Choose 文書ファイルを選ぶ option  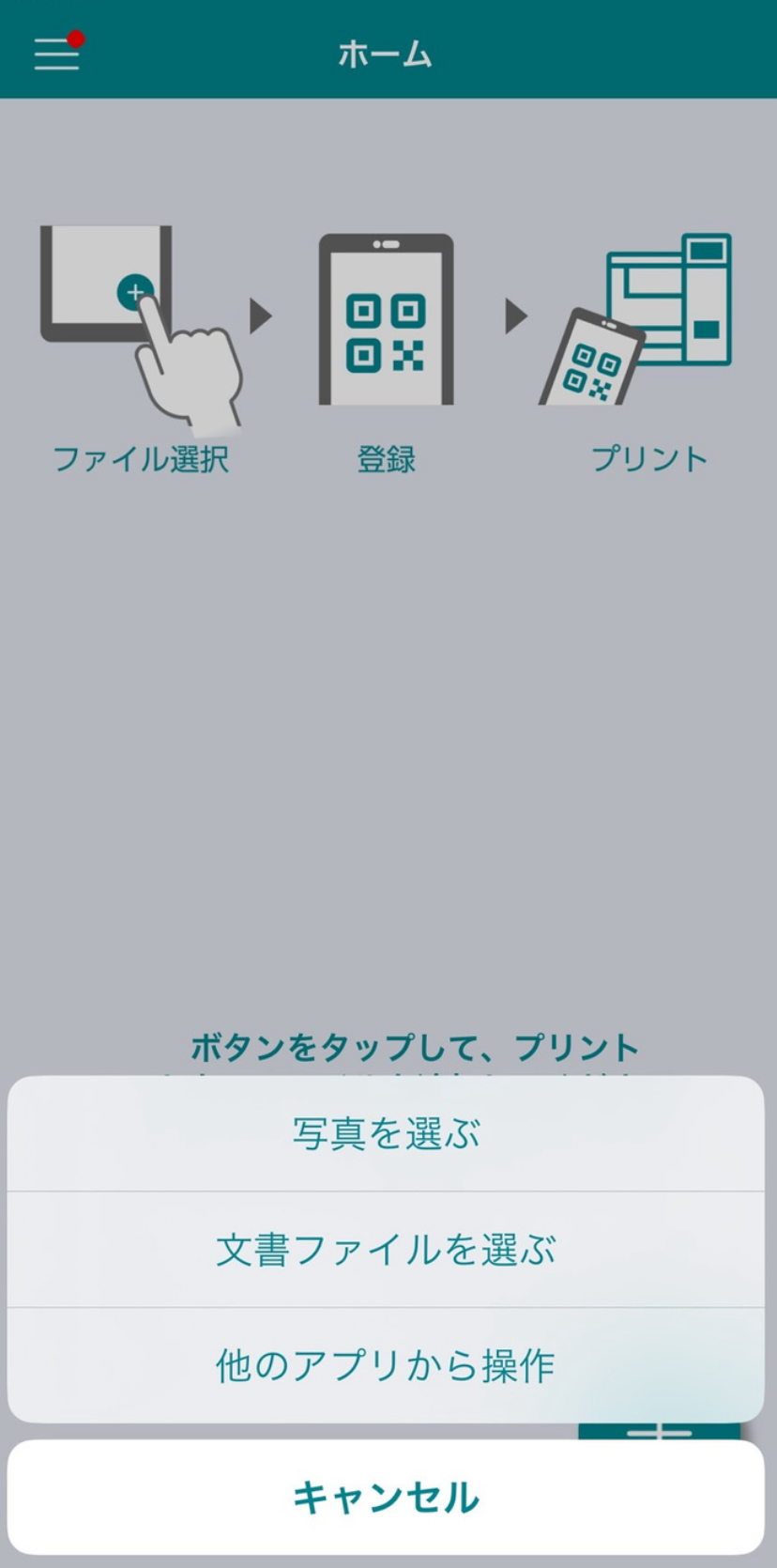(386, 1250)
